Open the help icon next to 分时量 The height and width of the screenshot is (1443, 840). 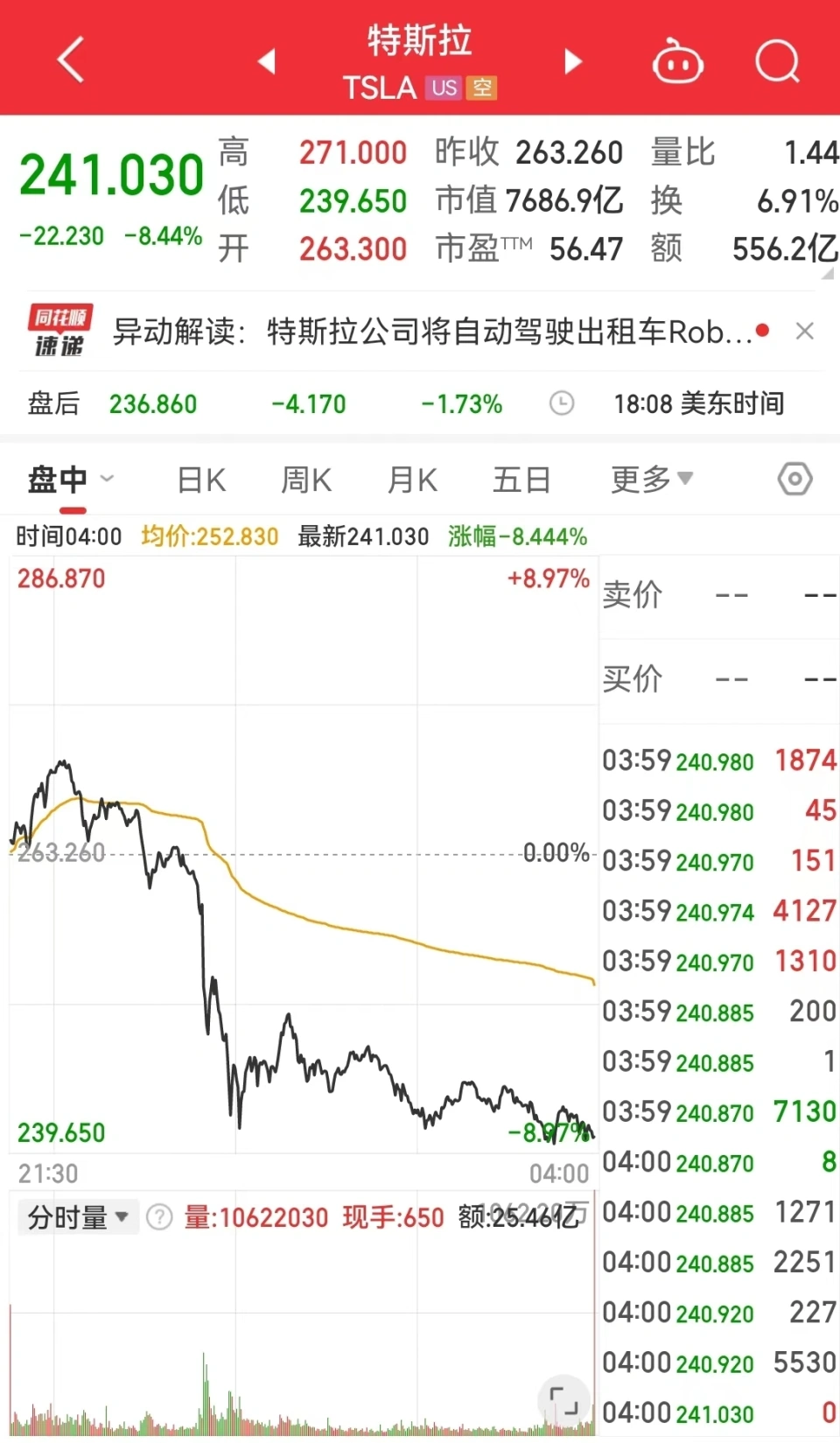tap(159, 1216)
